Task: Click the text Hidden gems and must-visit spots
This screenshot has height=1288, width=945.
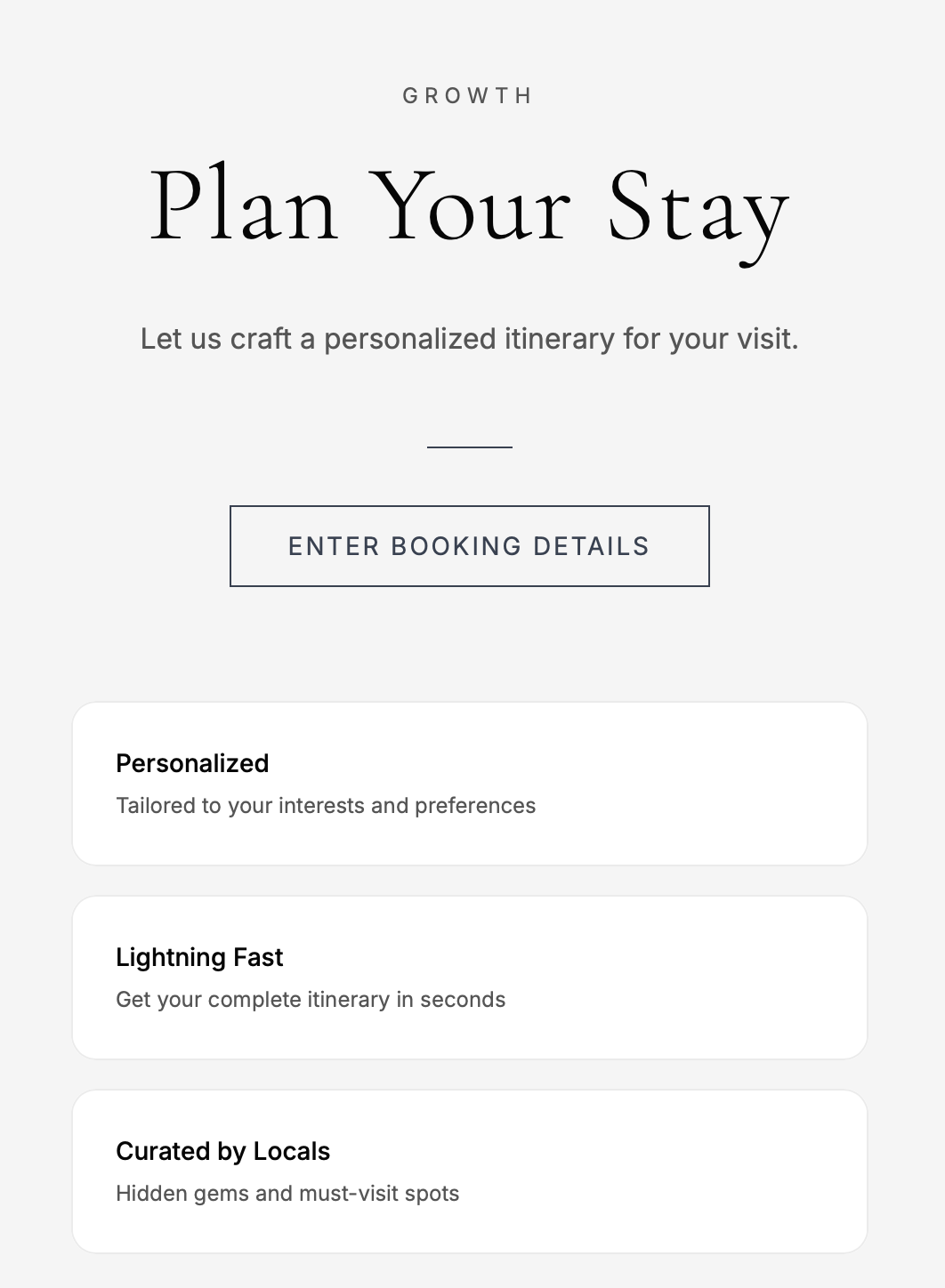Action: [288, 1194]
